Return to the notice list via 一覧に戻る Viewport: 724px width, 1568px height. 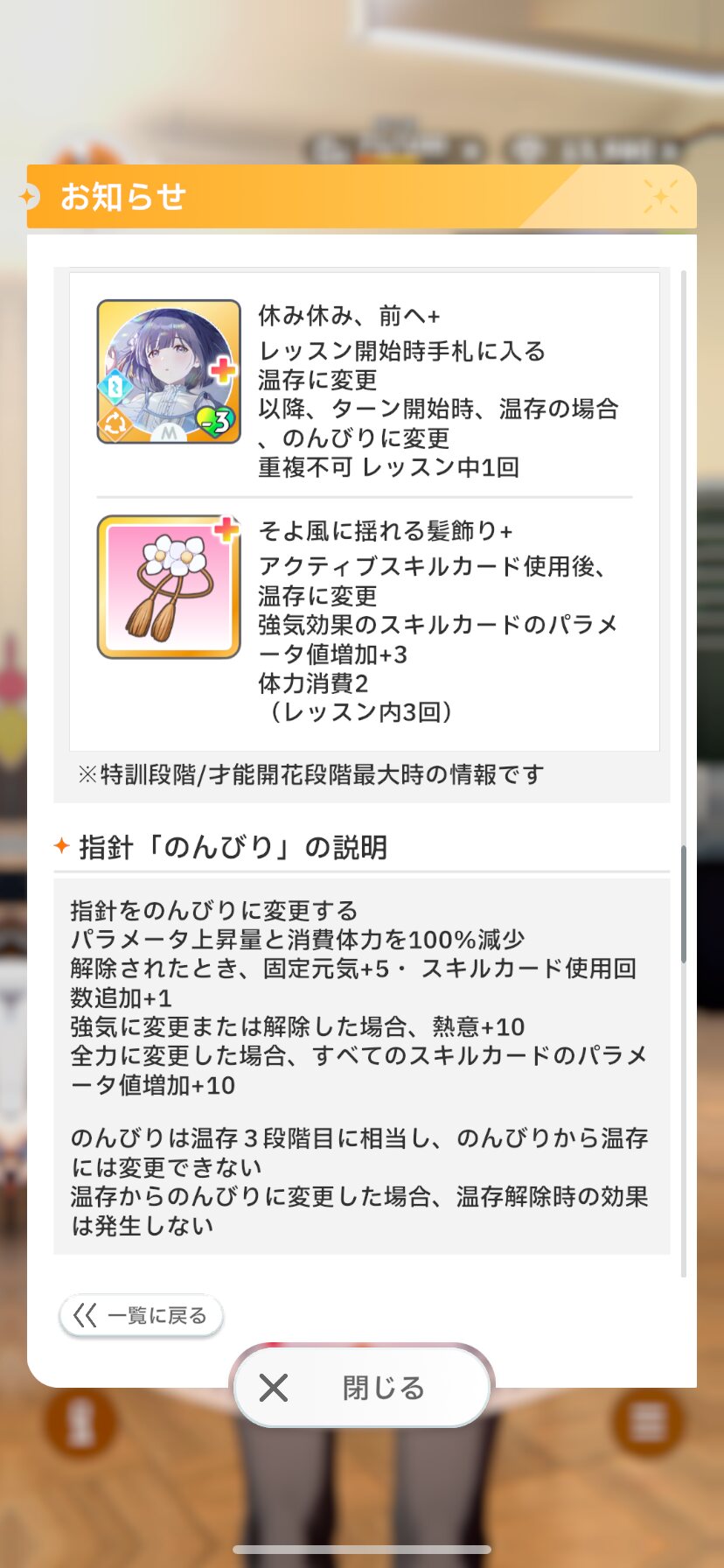click(x=141, y=1315)
